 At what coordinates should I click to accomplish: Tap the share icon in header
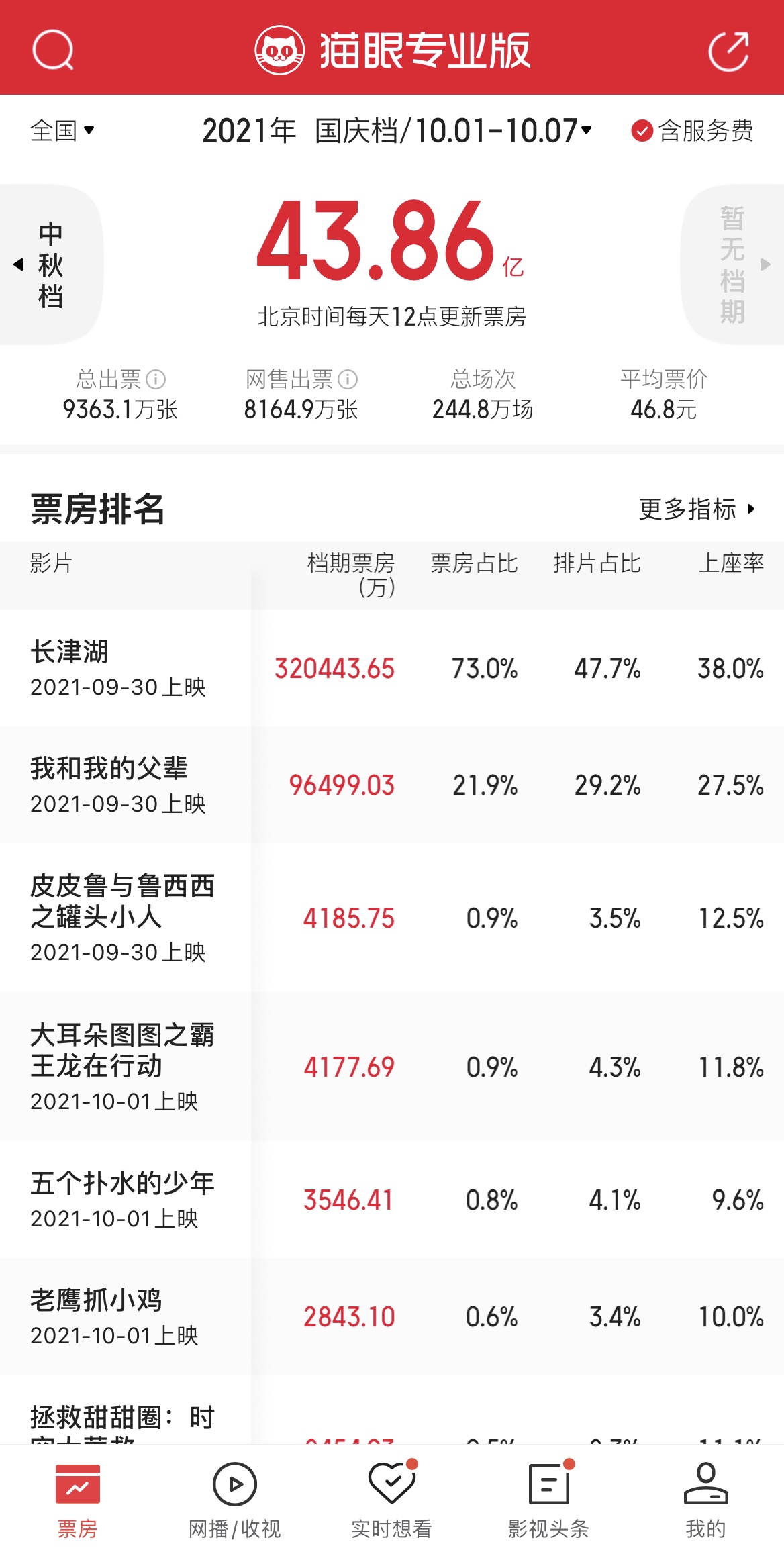pos(729,50)
